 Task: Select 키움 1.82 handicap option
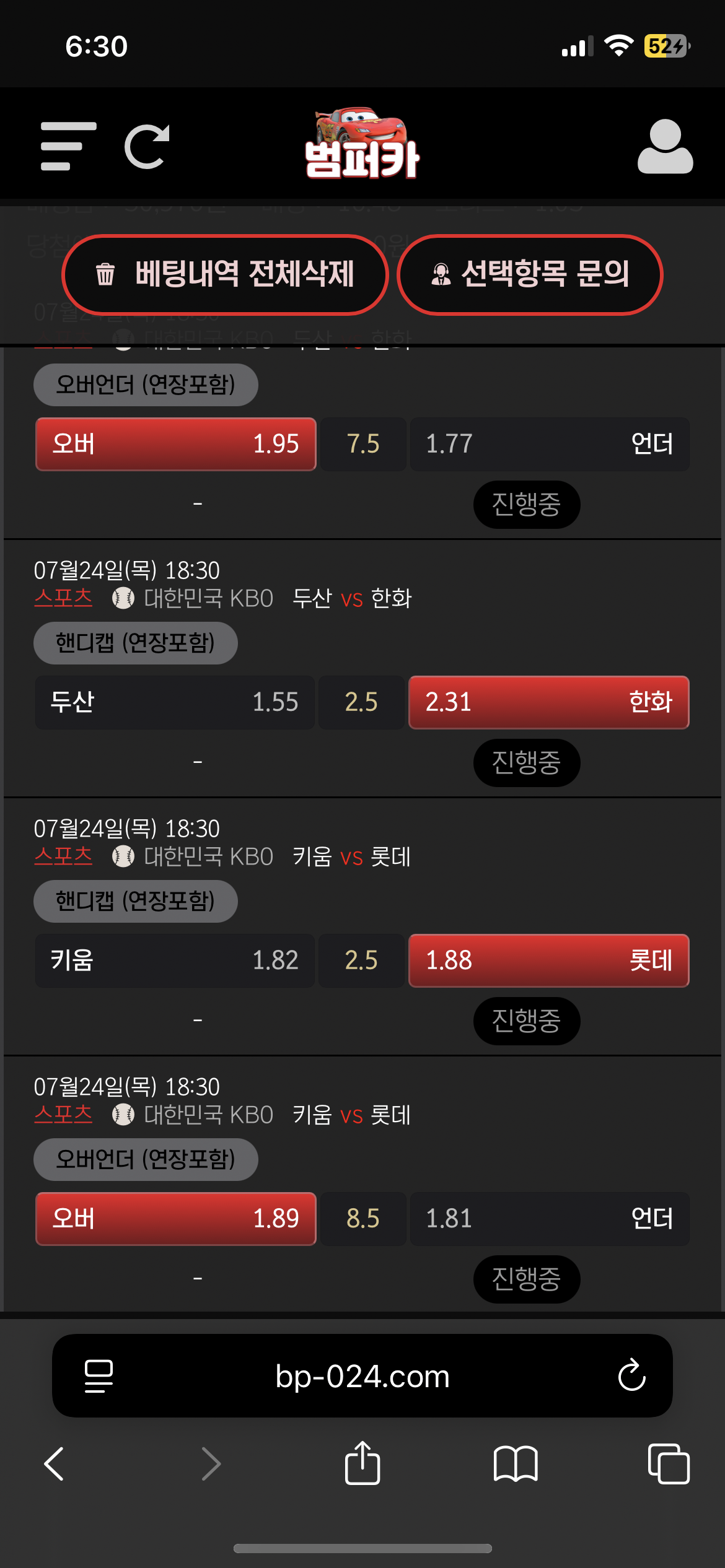point(175,960)
